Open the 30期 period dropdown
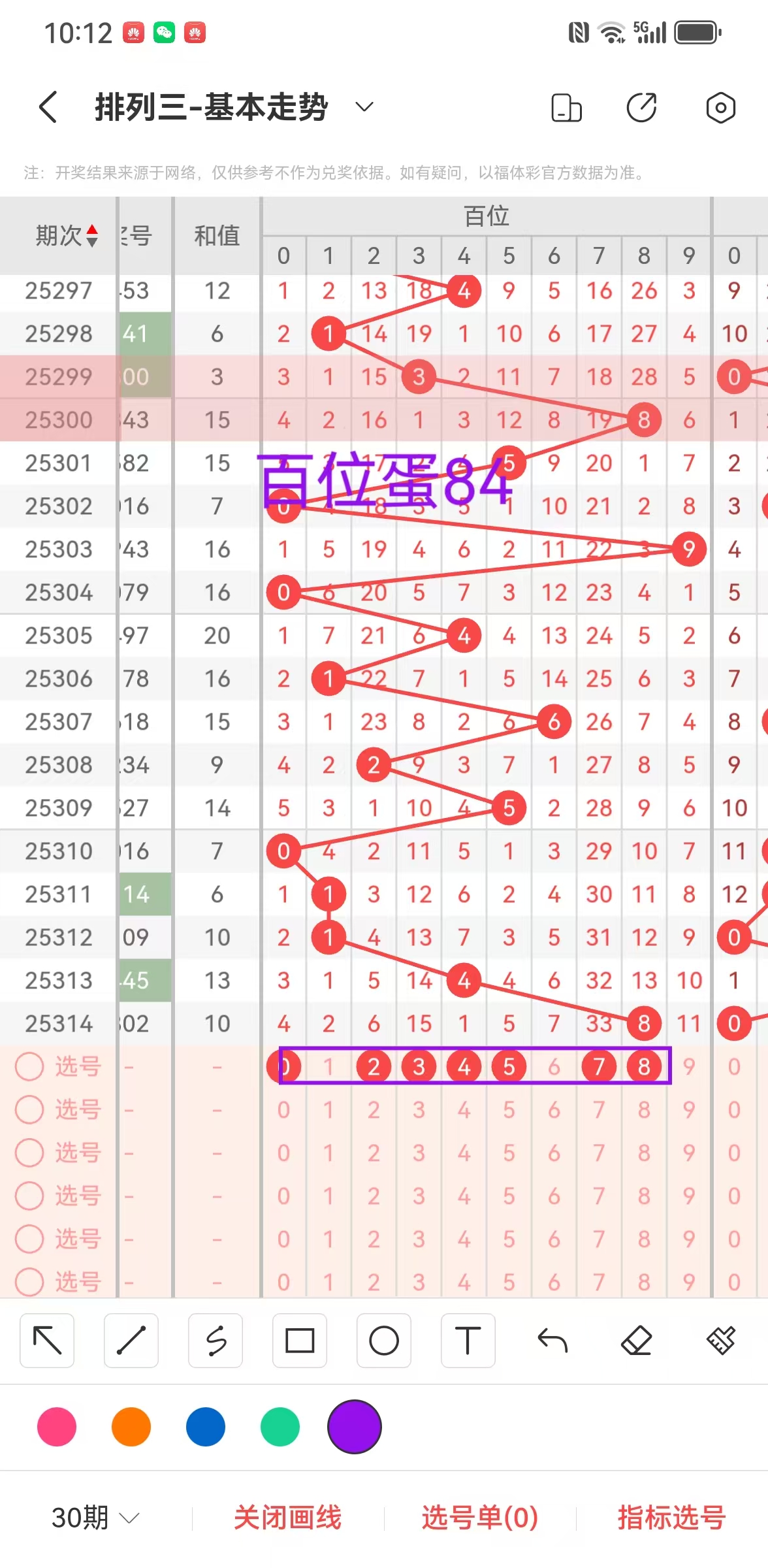Image resolution: width=768 pixels, height=1568 pixels. pyautogui.click(x=95, y=1518)
